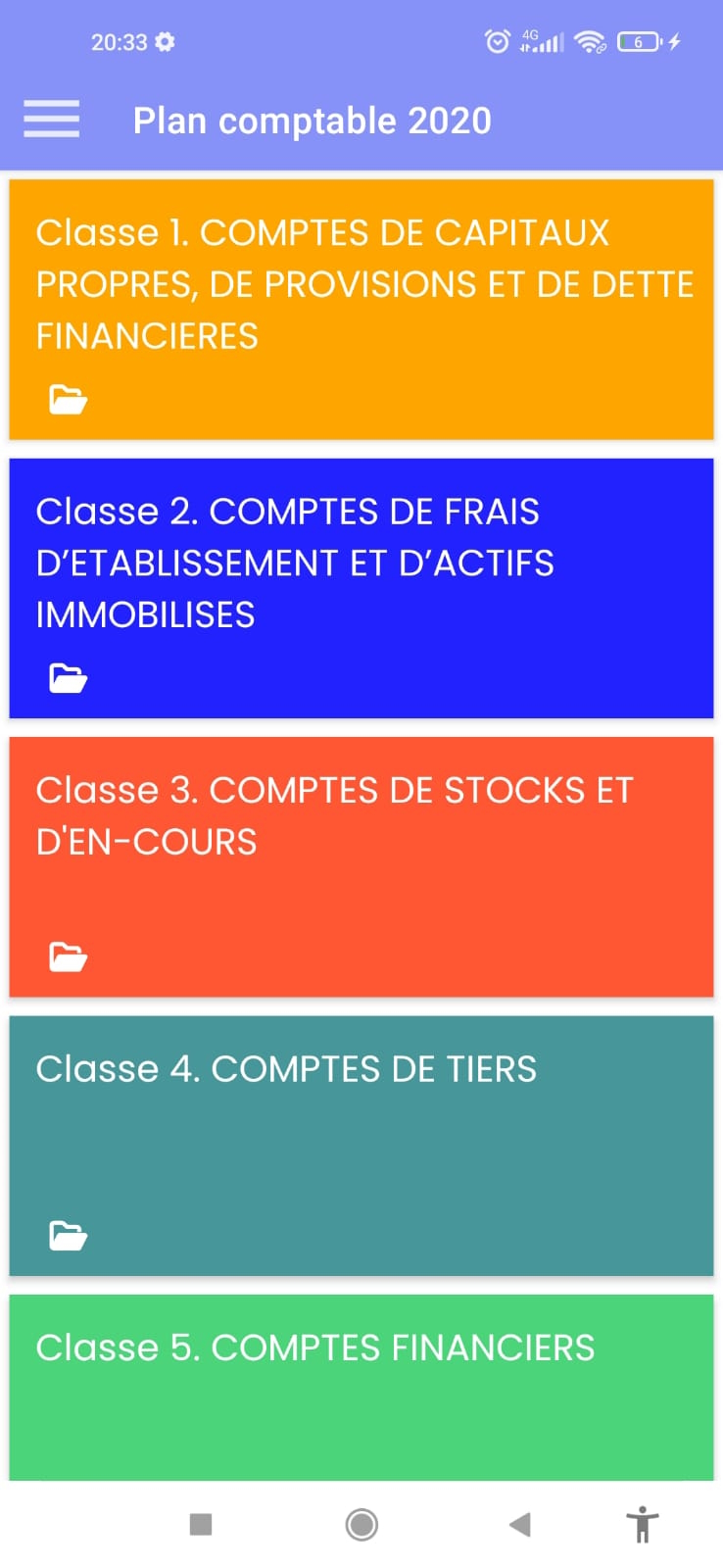Go back with the system back button
The height and width of the screenshot is (1568, 723).
[520, 1524]
